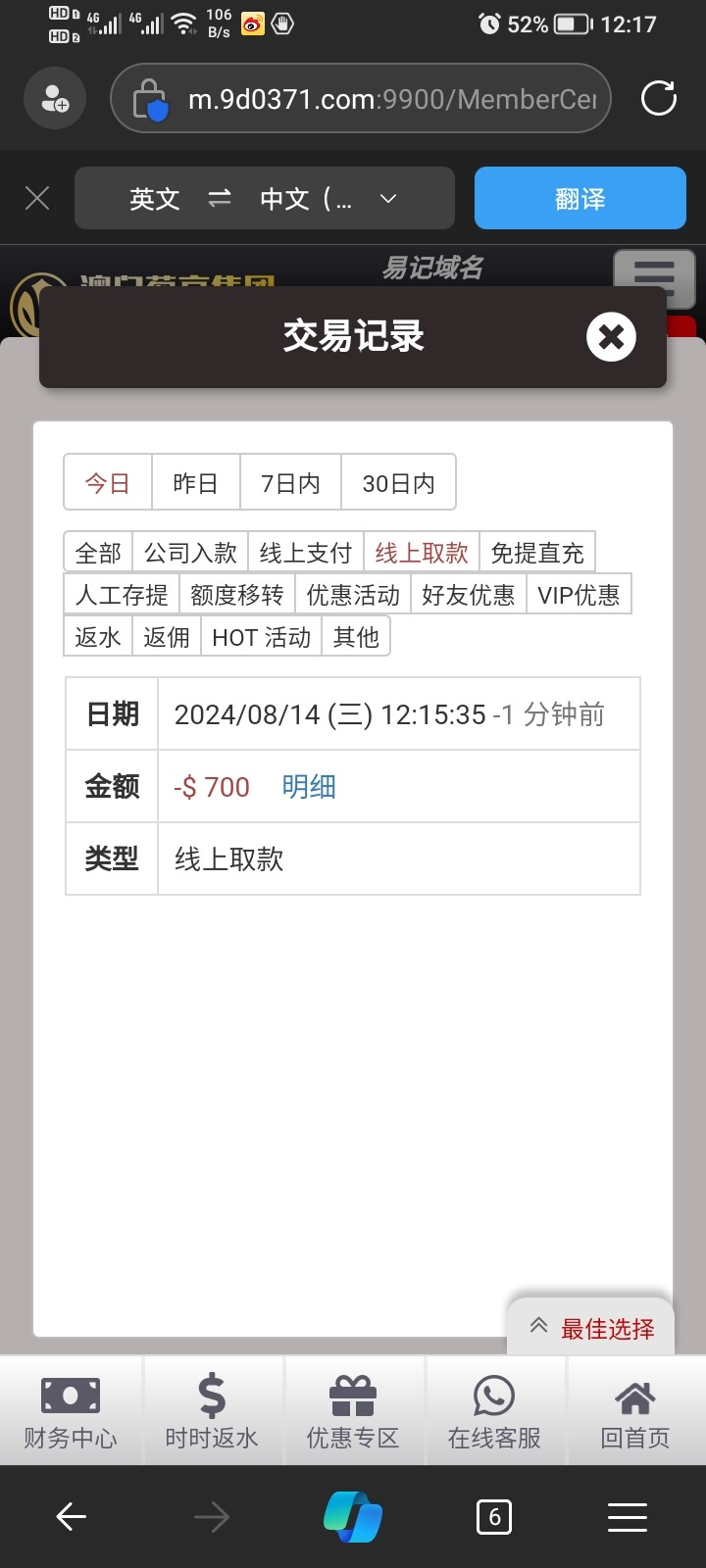Screen dimensions: 706x1568
Task: Show 返水 transactions
Action: pyautogui.click(x=98, y=637)
